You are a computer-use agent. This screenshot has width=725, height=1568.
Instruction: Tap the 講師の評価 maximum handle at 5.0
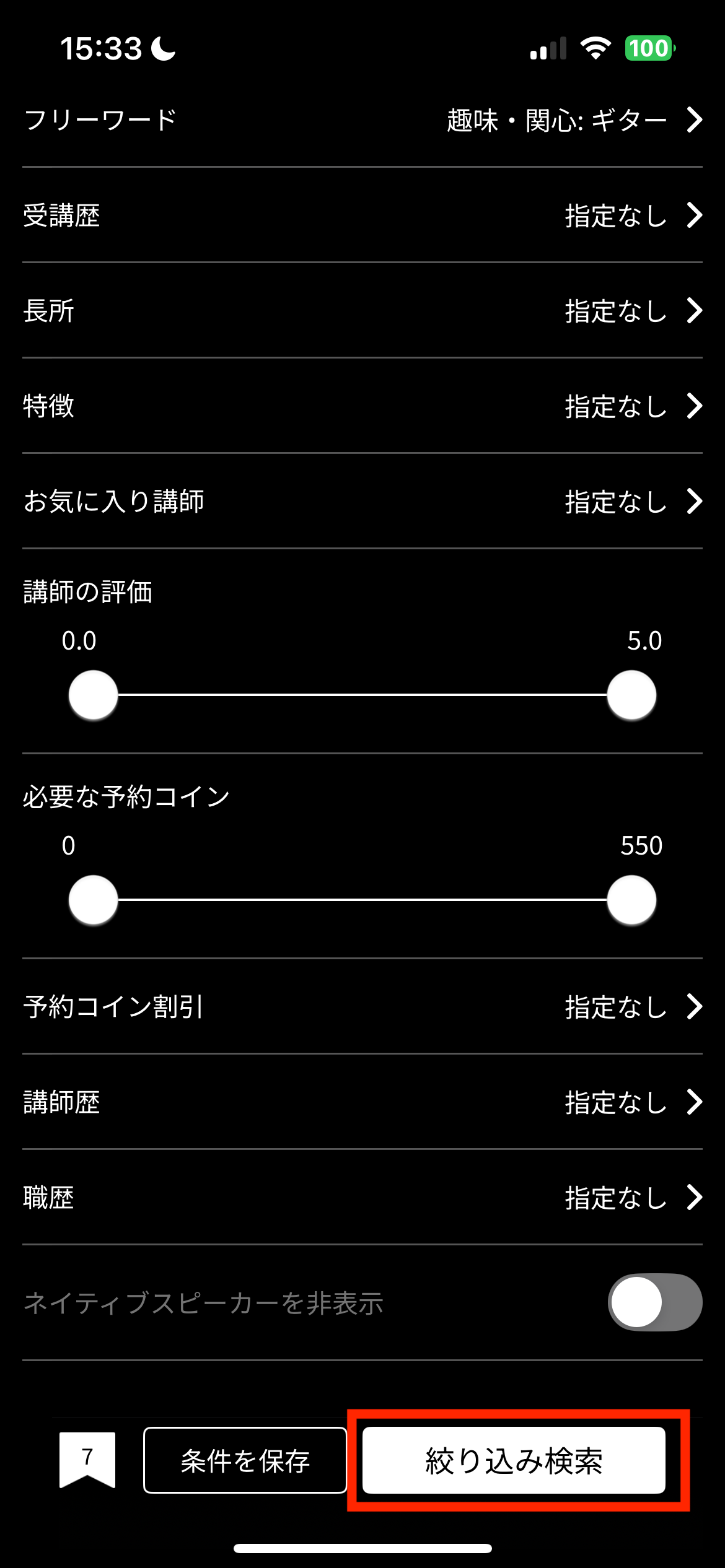click(x=631, y=695)
